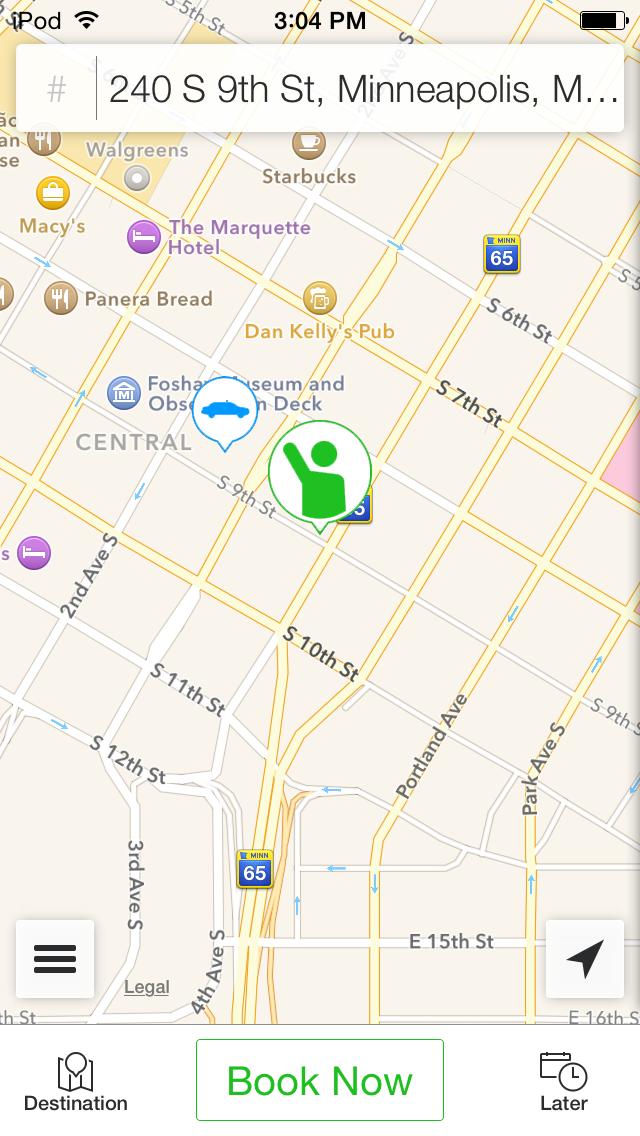Screen dimensions: 640x1136
Task: Tap the # street number box
Action: click(x=57, y=90)
